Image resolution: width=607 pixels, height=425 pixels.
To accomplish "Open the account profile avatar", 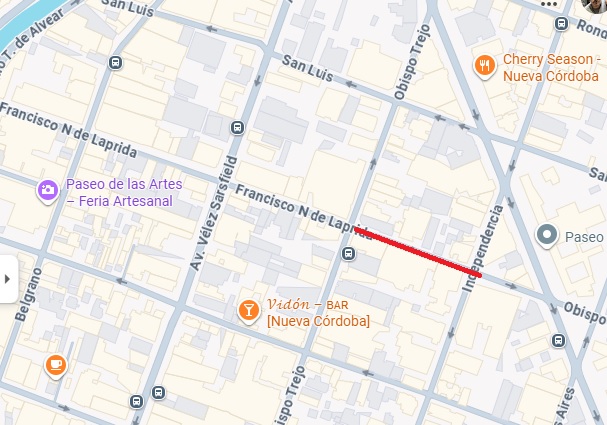I will 597,4.
